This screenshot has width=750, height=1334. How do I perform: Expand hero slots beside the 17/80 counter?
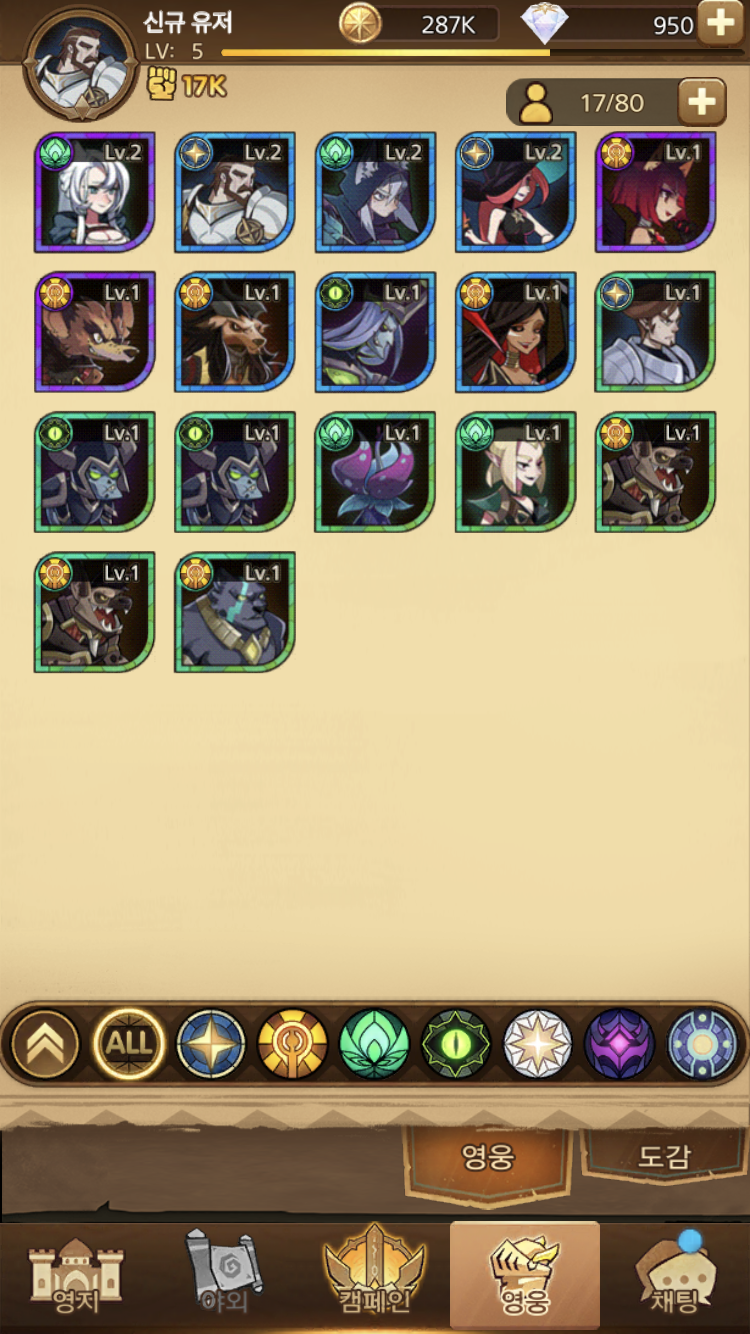coord(702,102)
